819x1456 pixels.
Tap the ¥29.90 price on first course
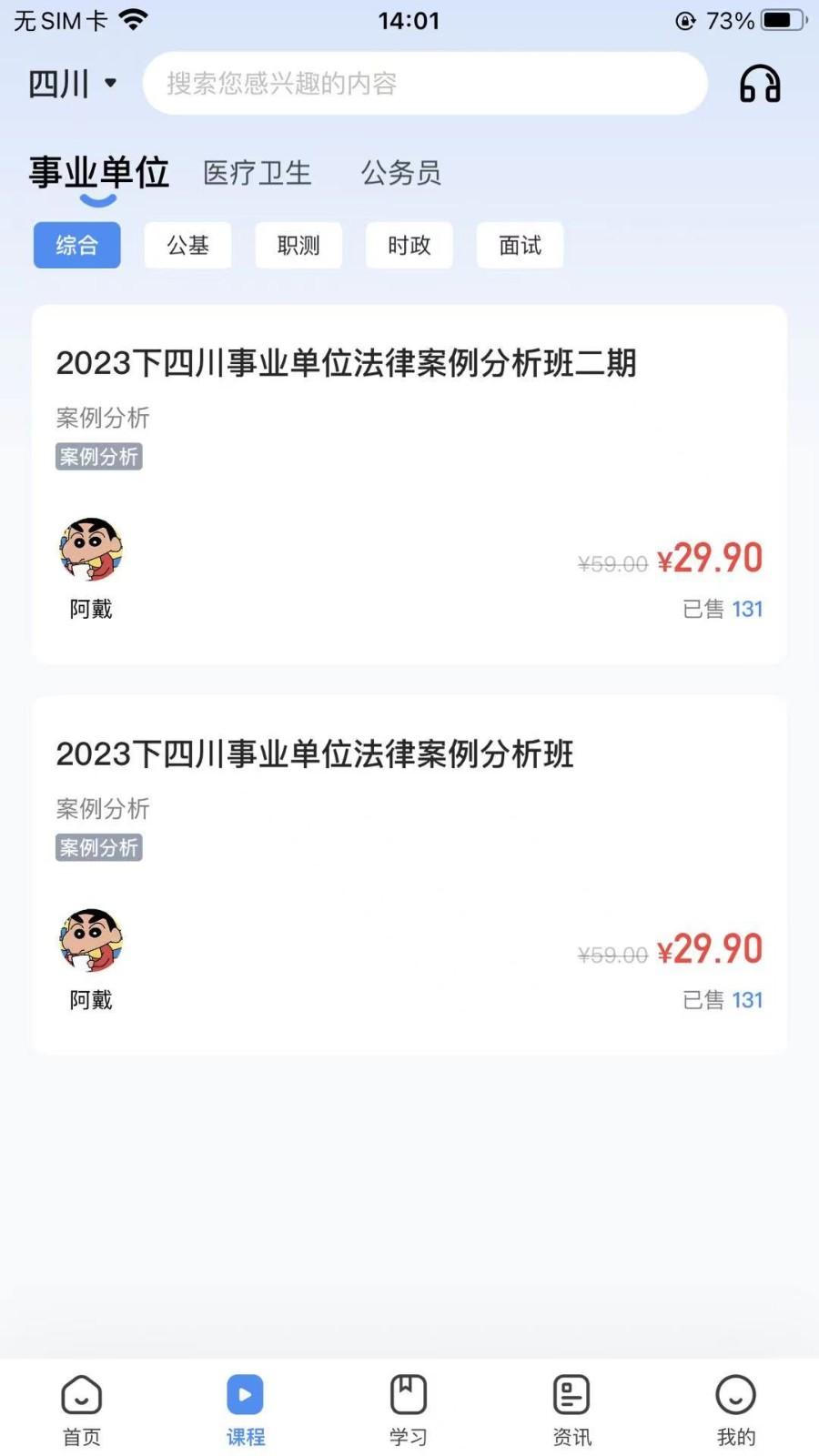710,558
